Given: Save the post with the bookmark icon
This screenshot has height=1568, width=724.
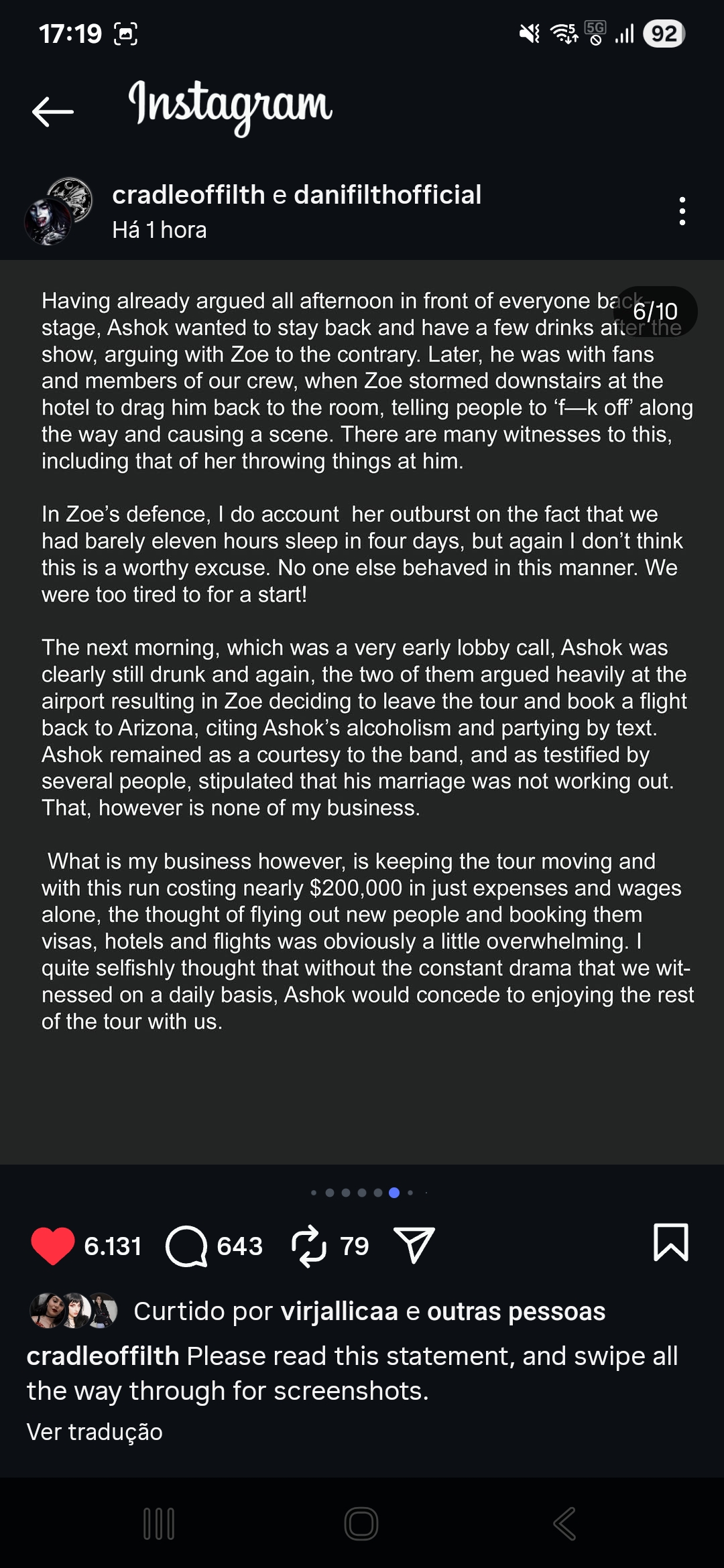Looking at the screenshot, I should click(x=670, y=1242).
